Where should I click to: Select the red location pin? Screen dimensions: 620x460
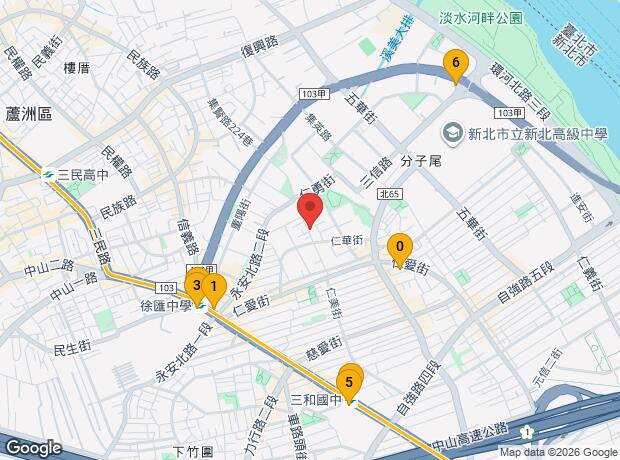[x=310, y=210]
